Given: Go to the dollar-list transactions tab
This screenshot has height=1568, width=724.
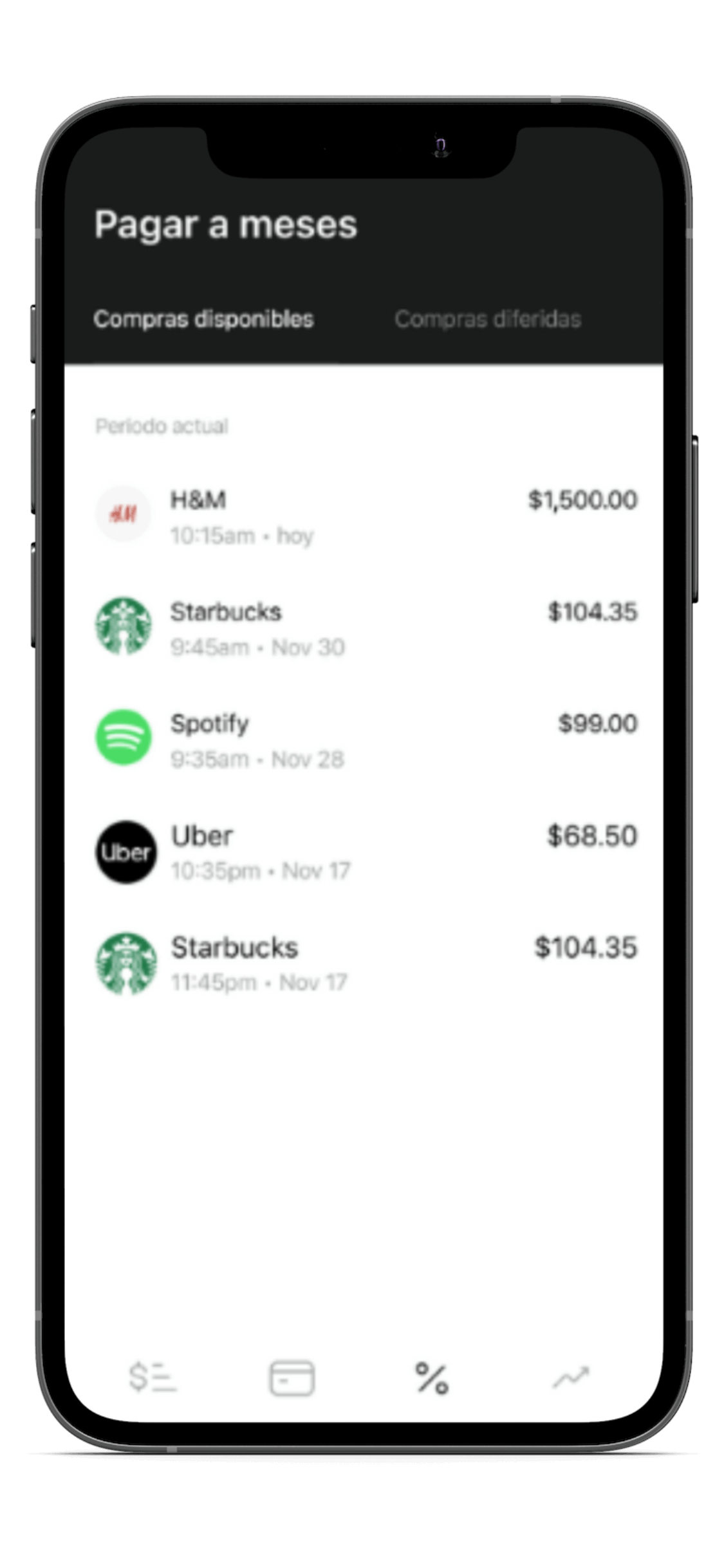Looking at the screenshot, I should coord(152,1378).
